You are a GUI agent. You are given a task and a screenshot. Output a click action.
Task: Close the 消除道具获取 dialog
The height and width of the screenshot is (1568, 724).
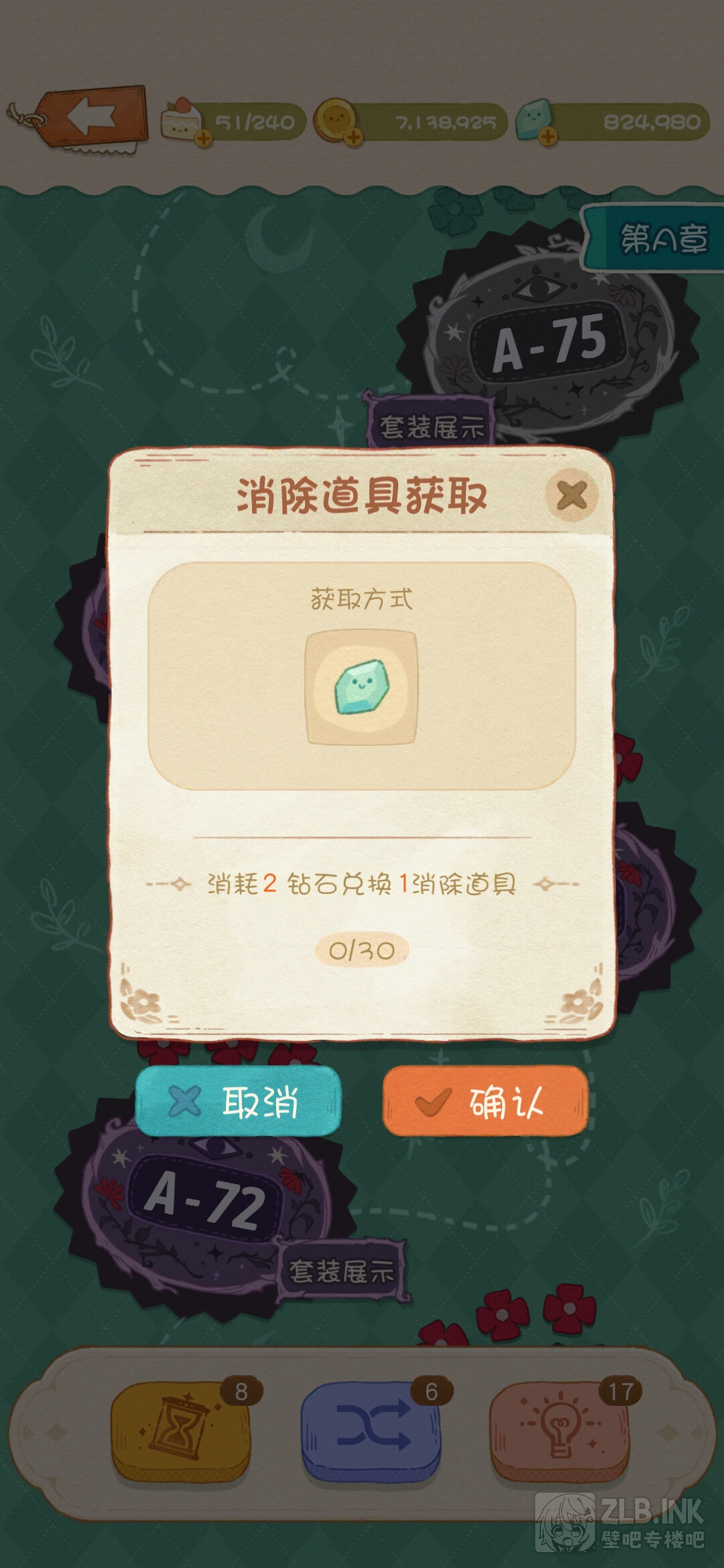tap(571, 495)
